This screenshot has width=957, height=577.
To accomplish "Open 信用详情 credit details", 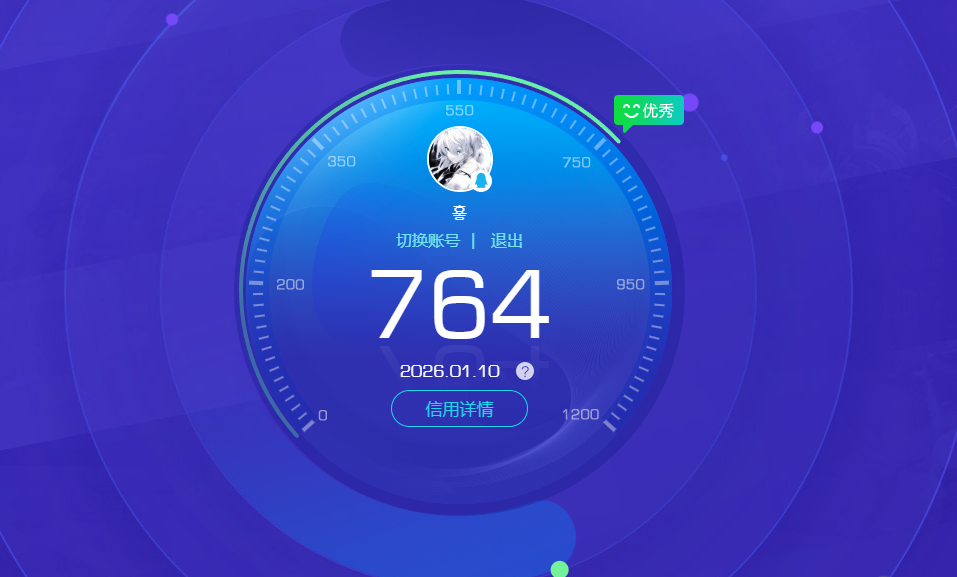I will pyautogui.click(x=459, y=409).
